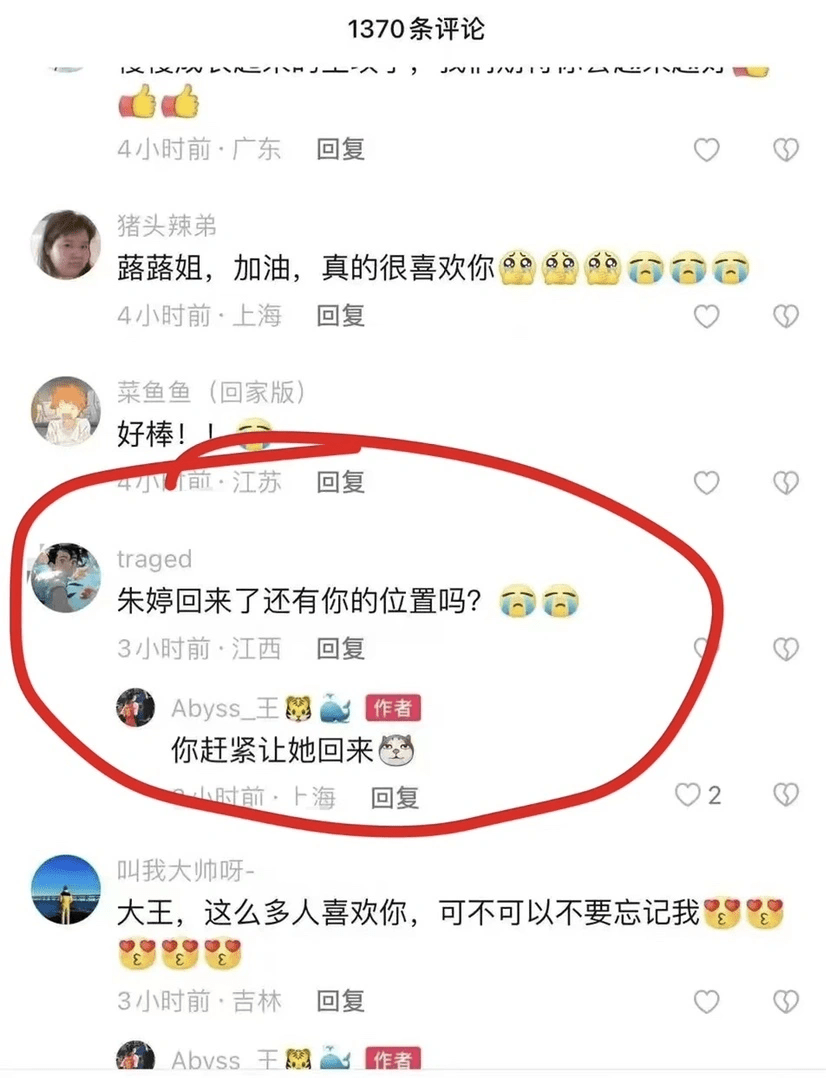This screenshot has width=826, height=1078.
Task: Like the author's reply 你赶紧让她回来
Action: coord(687,795)
